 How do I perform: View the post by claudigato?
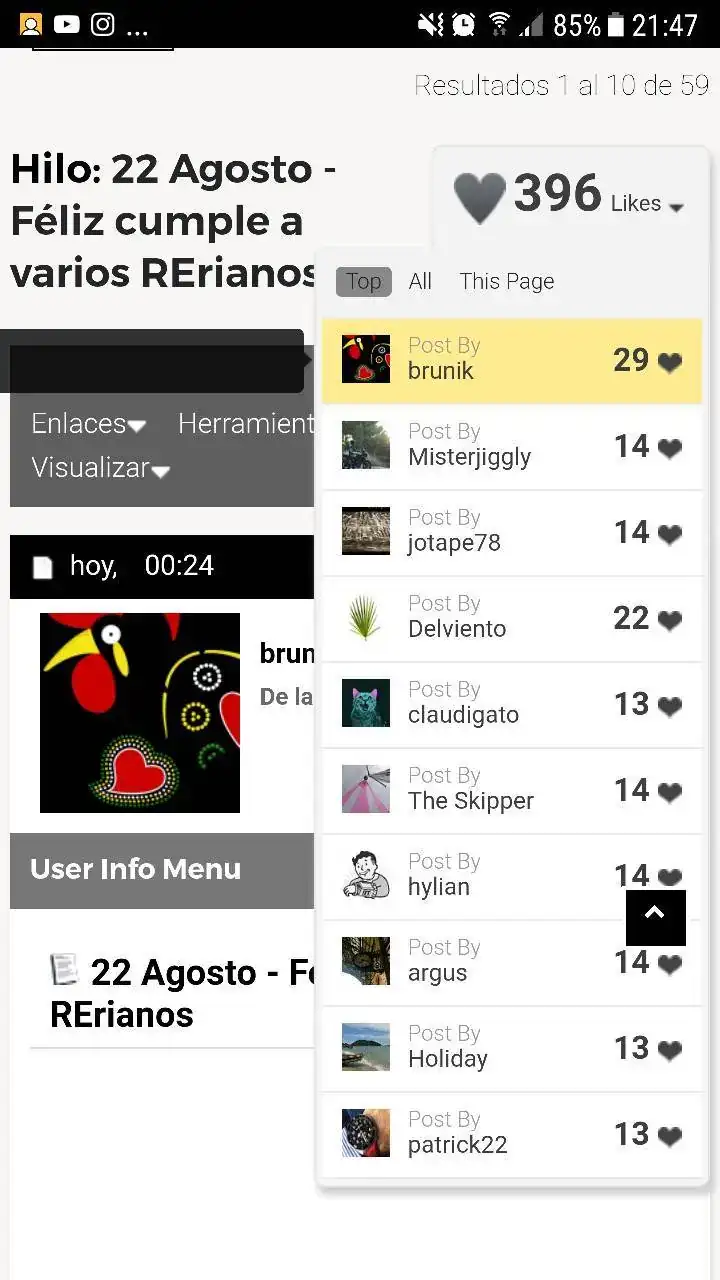pyautogui.click(x=511, y=704)
